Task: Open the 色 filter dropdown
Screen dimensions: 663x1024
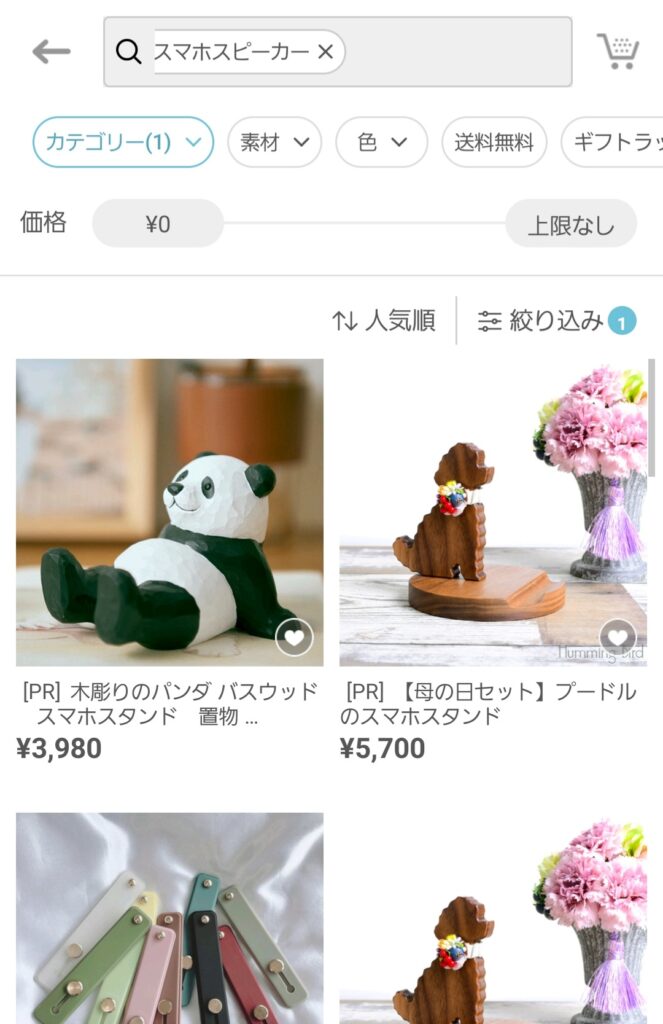Action: click(381, 142)
